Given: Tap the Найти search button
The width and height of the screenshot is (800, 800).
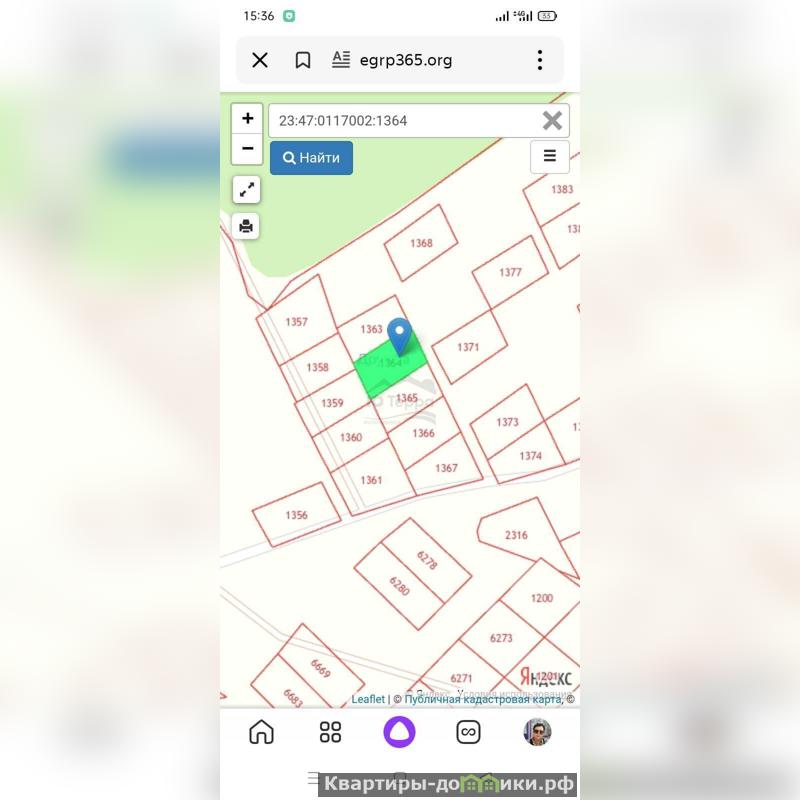Looking at the screenshot, I should pos(311,158).
